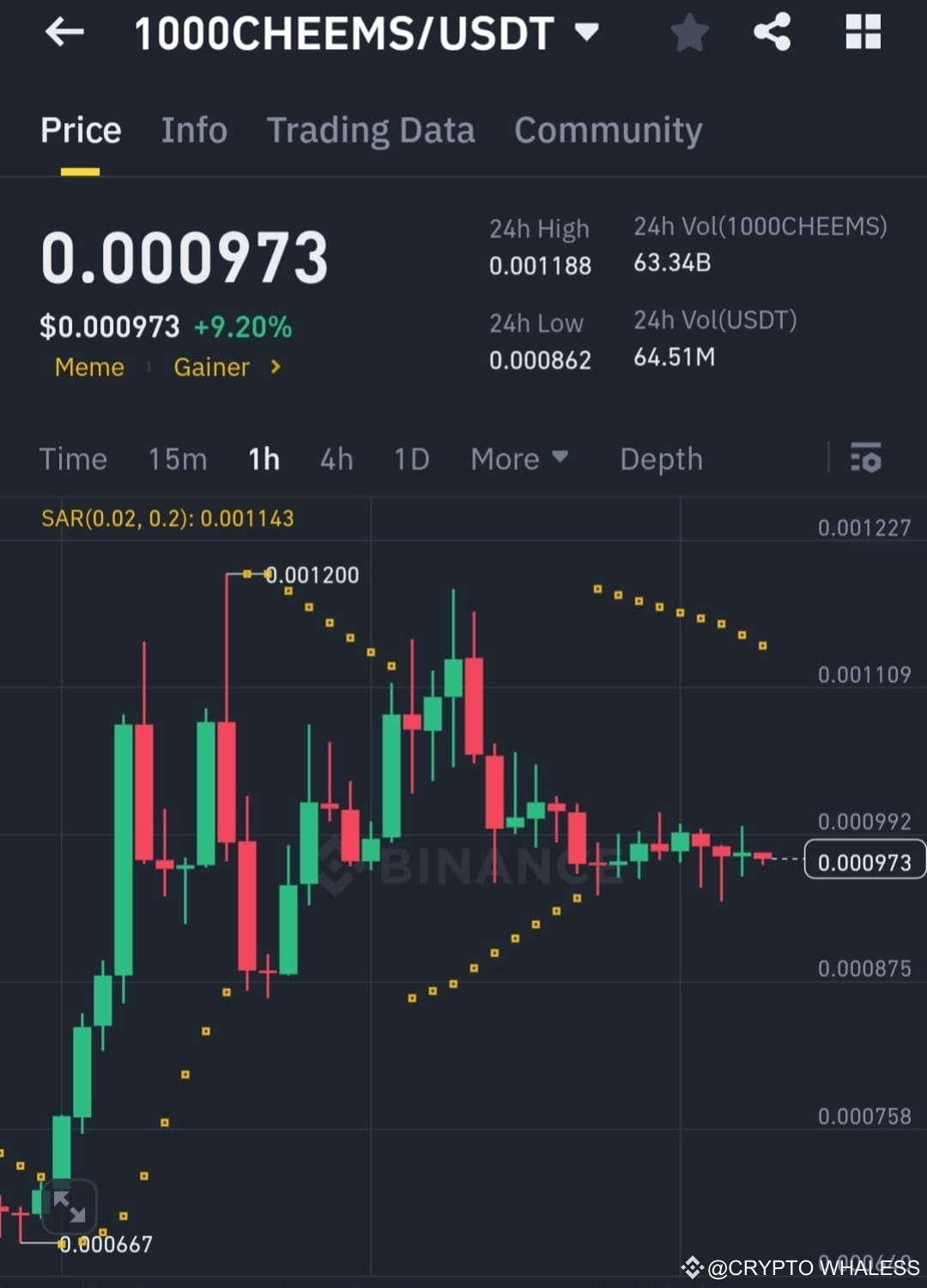Screen dimensions: 927x1288
Task: Switch to the 1D timeframe
Action: tap(411, 459)
